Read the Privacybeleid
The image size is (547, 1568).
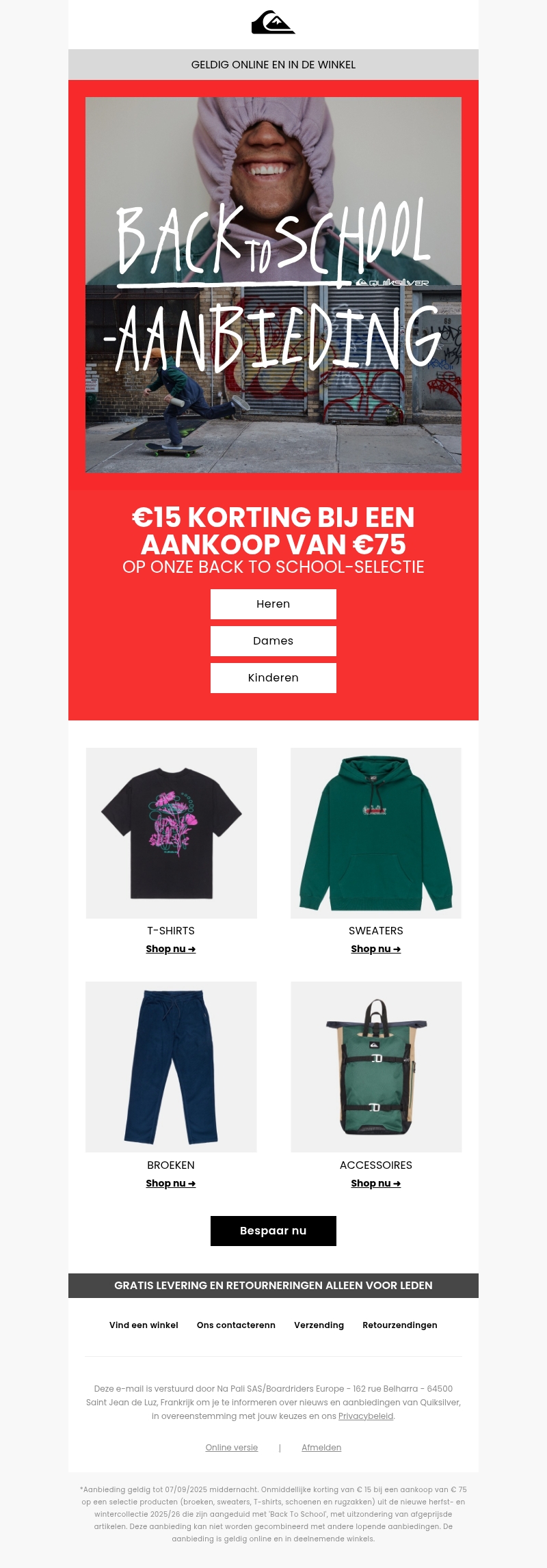point(366,1416)
